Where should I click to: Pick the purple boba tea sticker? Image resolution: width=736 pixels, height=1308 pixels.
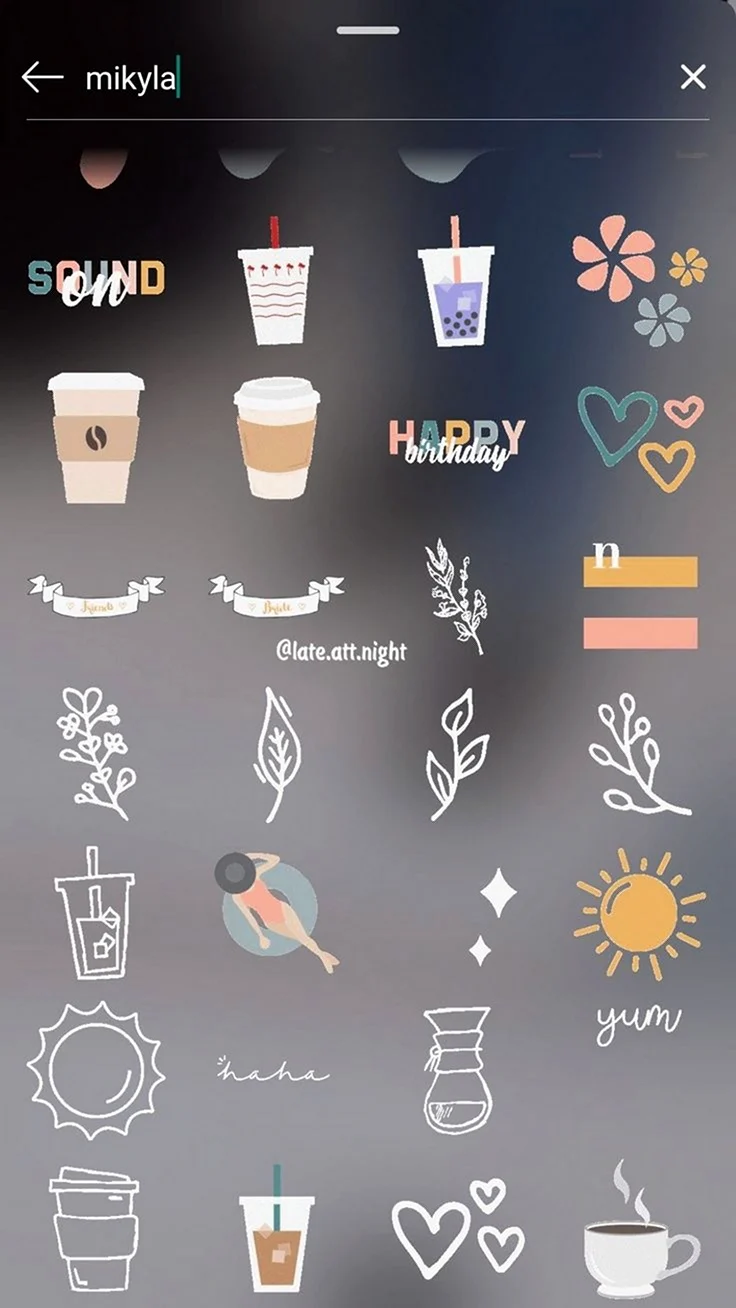coord(456,282)
